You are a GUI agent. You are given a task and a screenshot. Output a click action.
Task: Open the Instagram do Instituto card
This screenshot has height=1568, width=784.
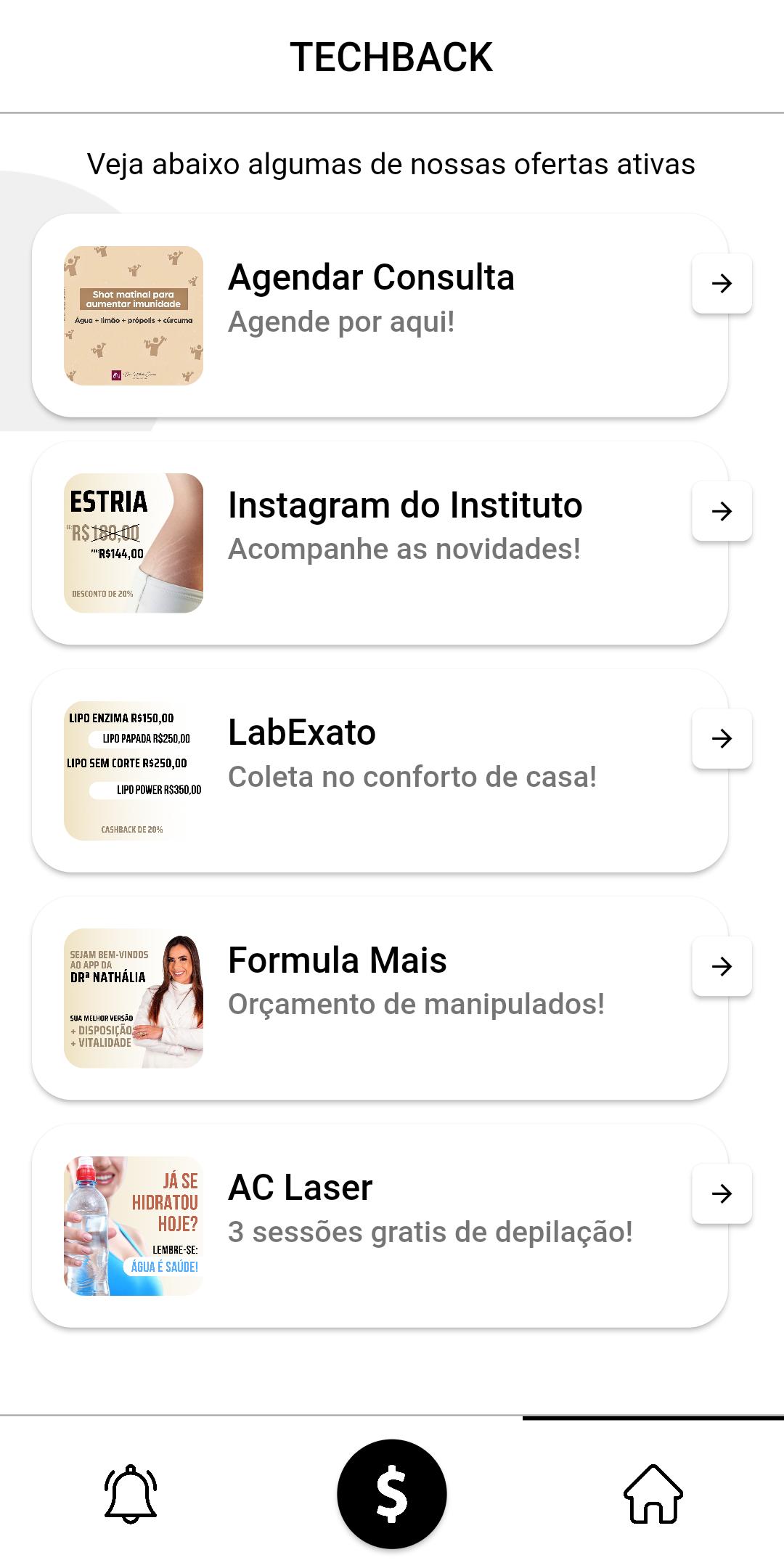(x=380, y=543)
